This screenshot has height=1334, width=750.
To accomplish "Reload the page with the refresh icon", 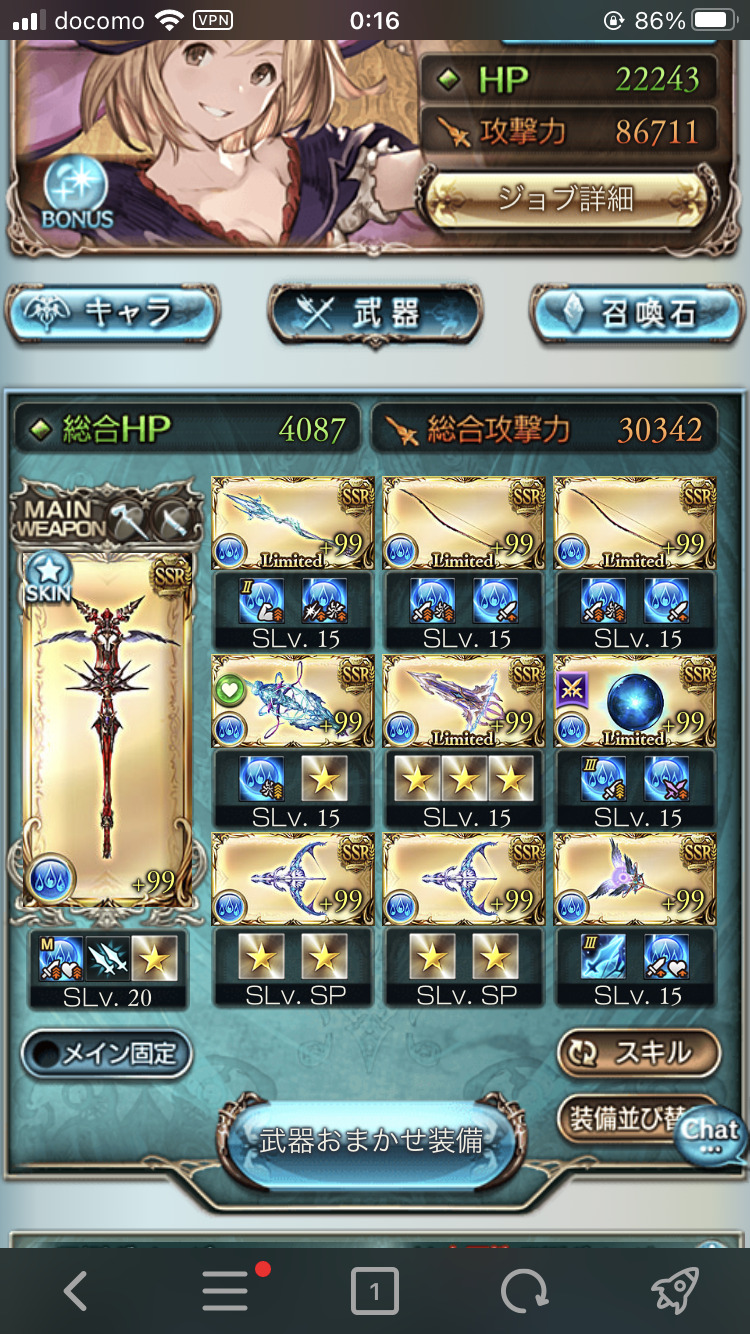I will click(525, 1292).
